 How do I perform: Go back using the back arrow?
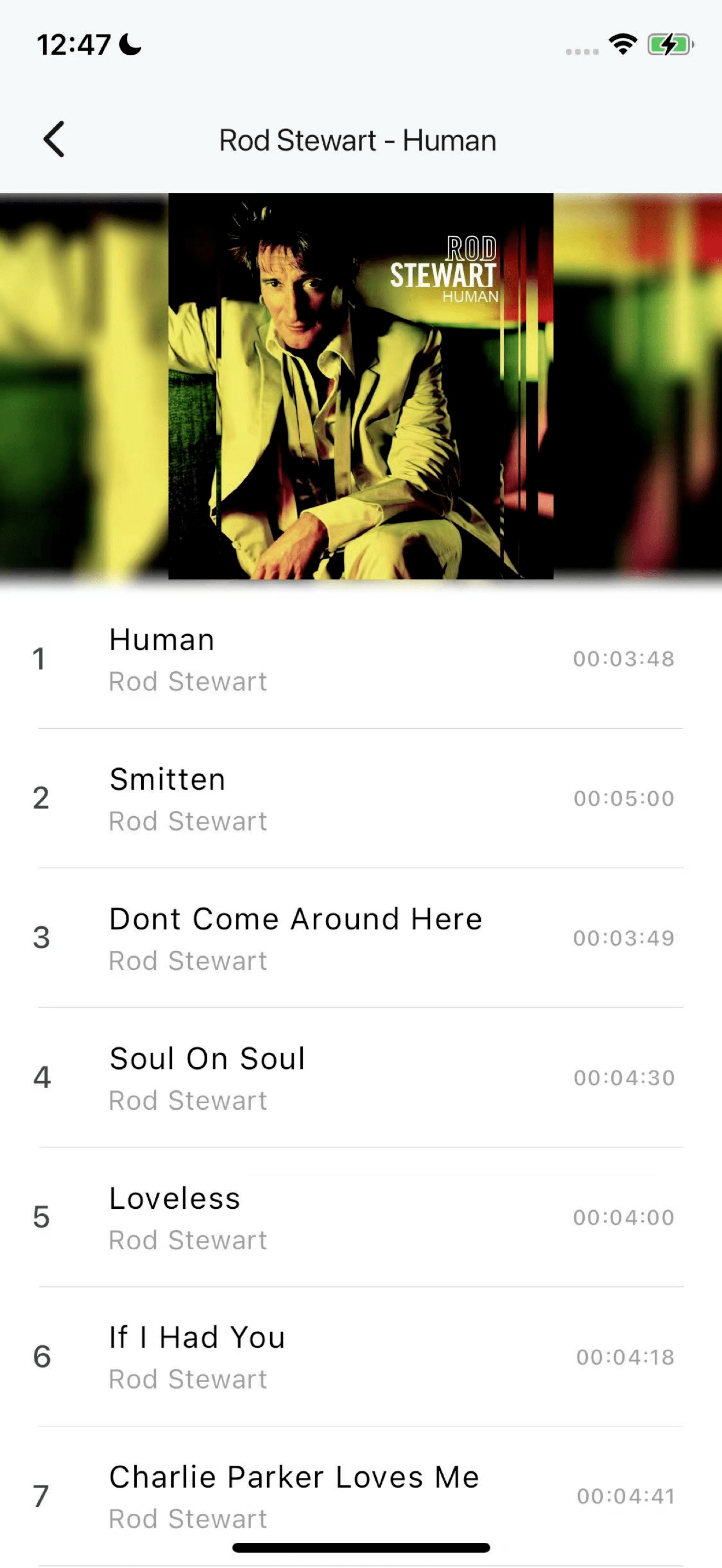pos(54,139)
